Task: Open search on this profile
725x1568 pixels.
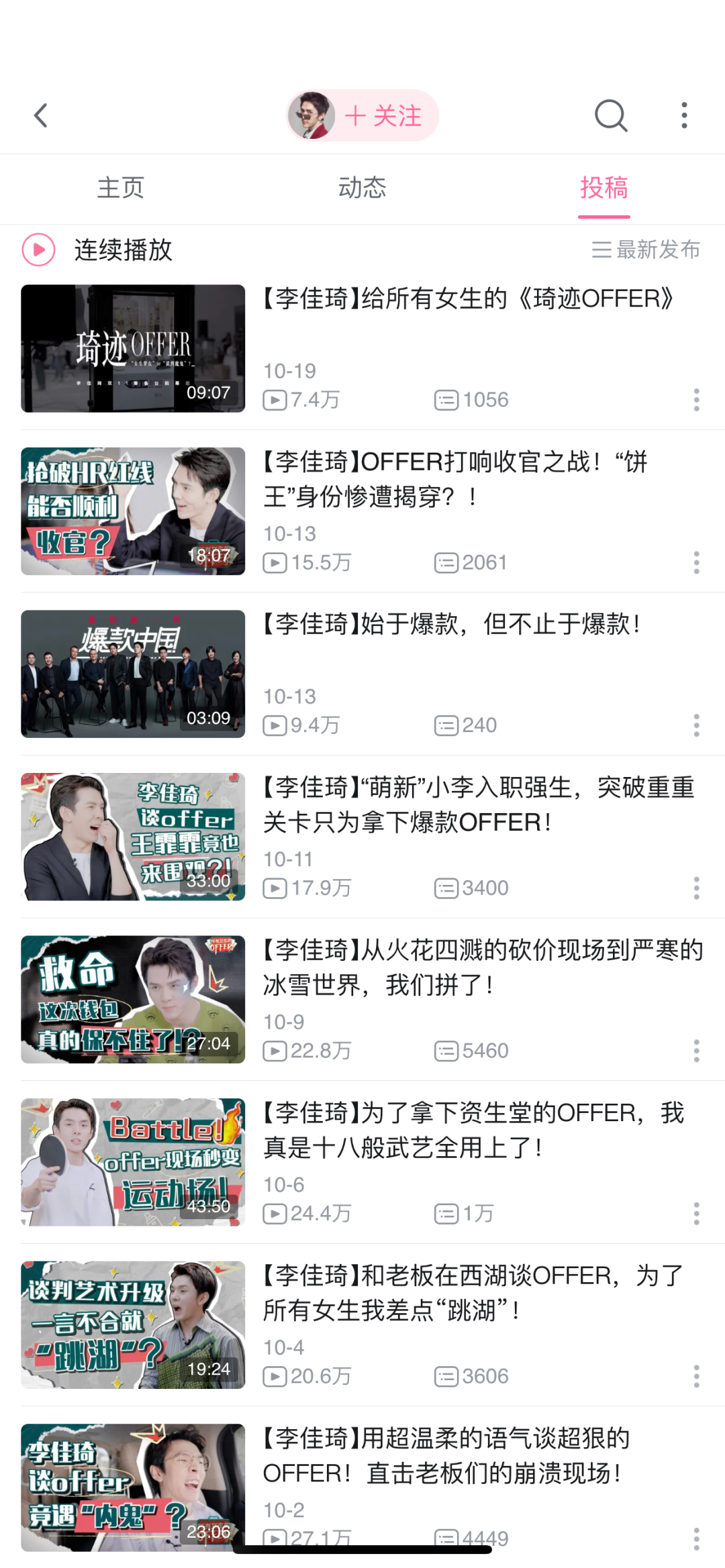Action: coord(610,115)
